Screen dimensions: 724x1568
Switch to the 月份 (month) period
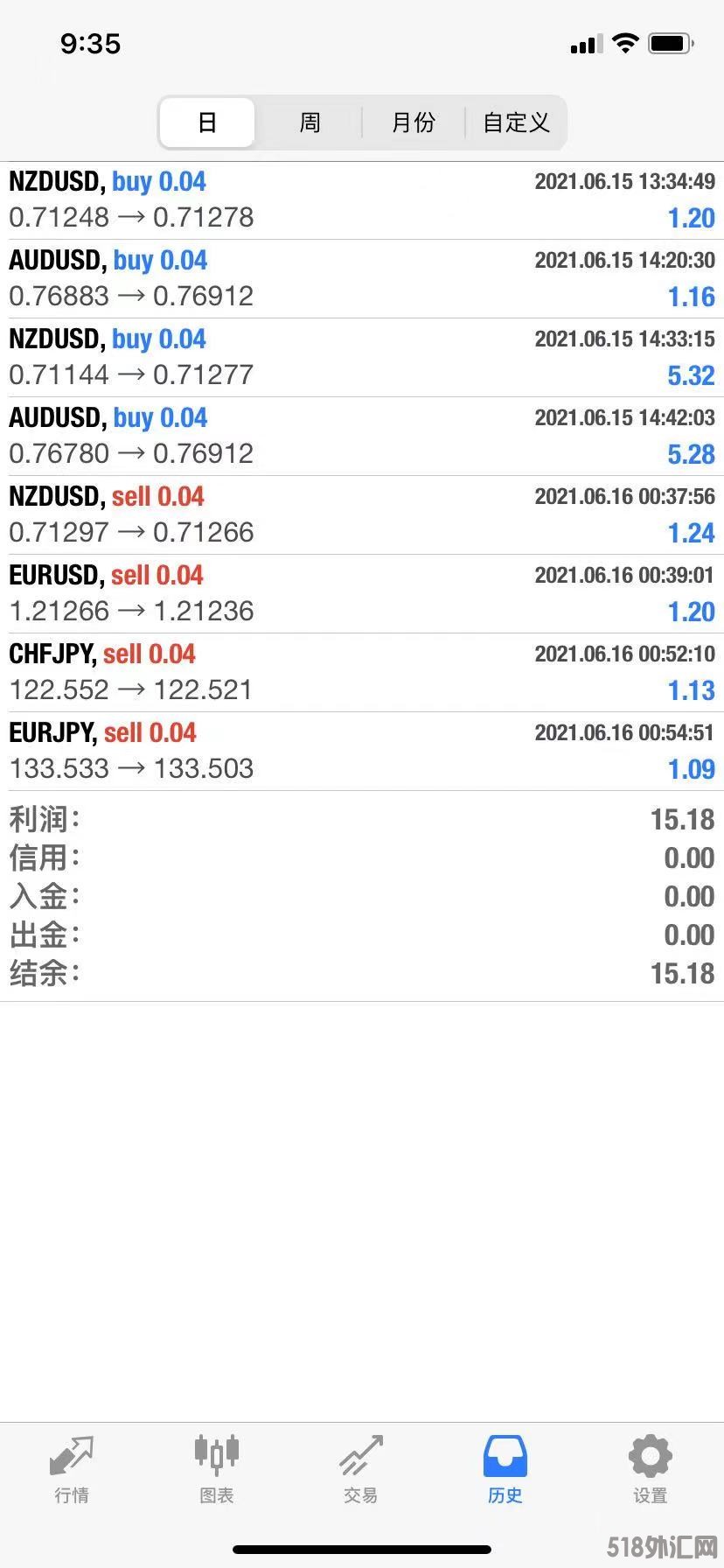pos(413,122)
